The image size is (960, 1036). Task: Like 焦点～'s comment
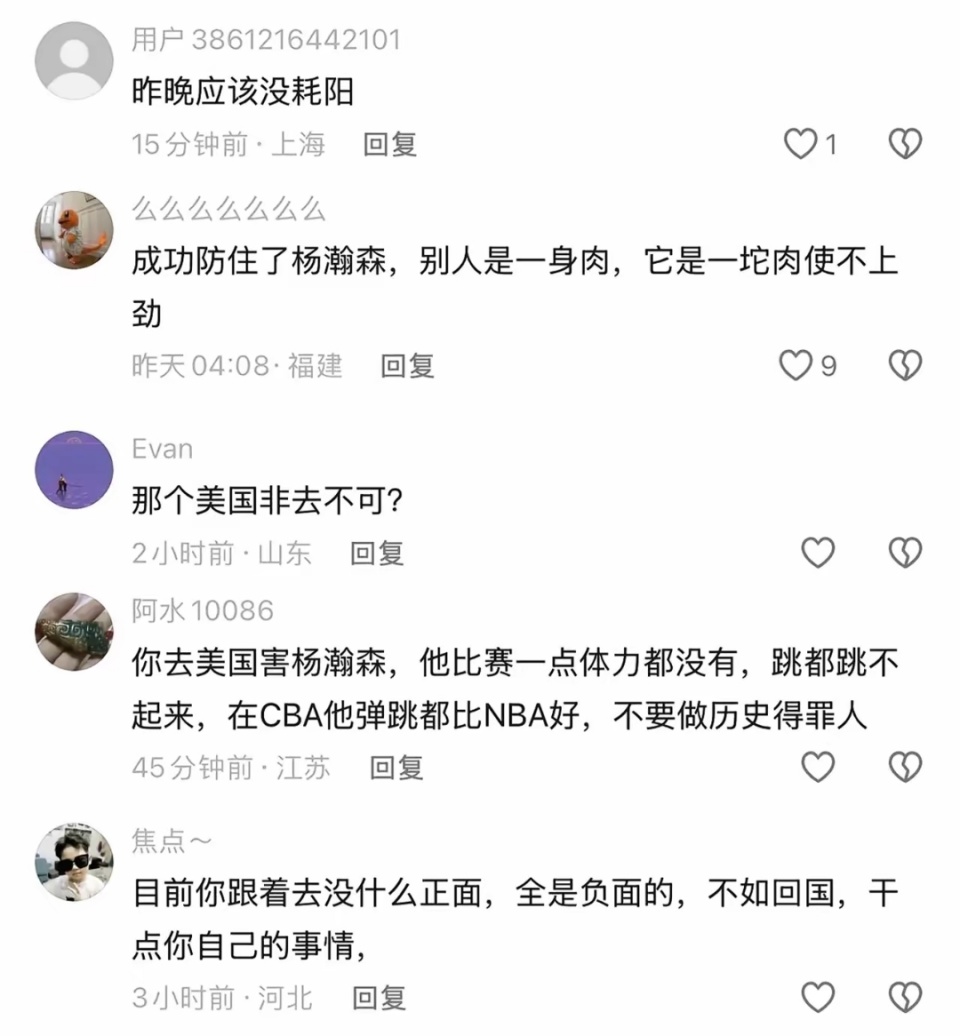818,997
